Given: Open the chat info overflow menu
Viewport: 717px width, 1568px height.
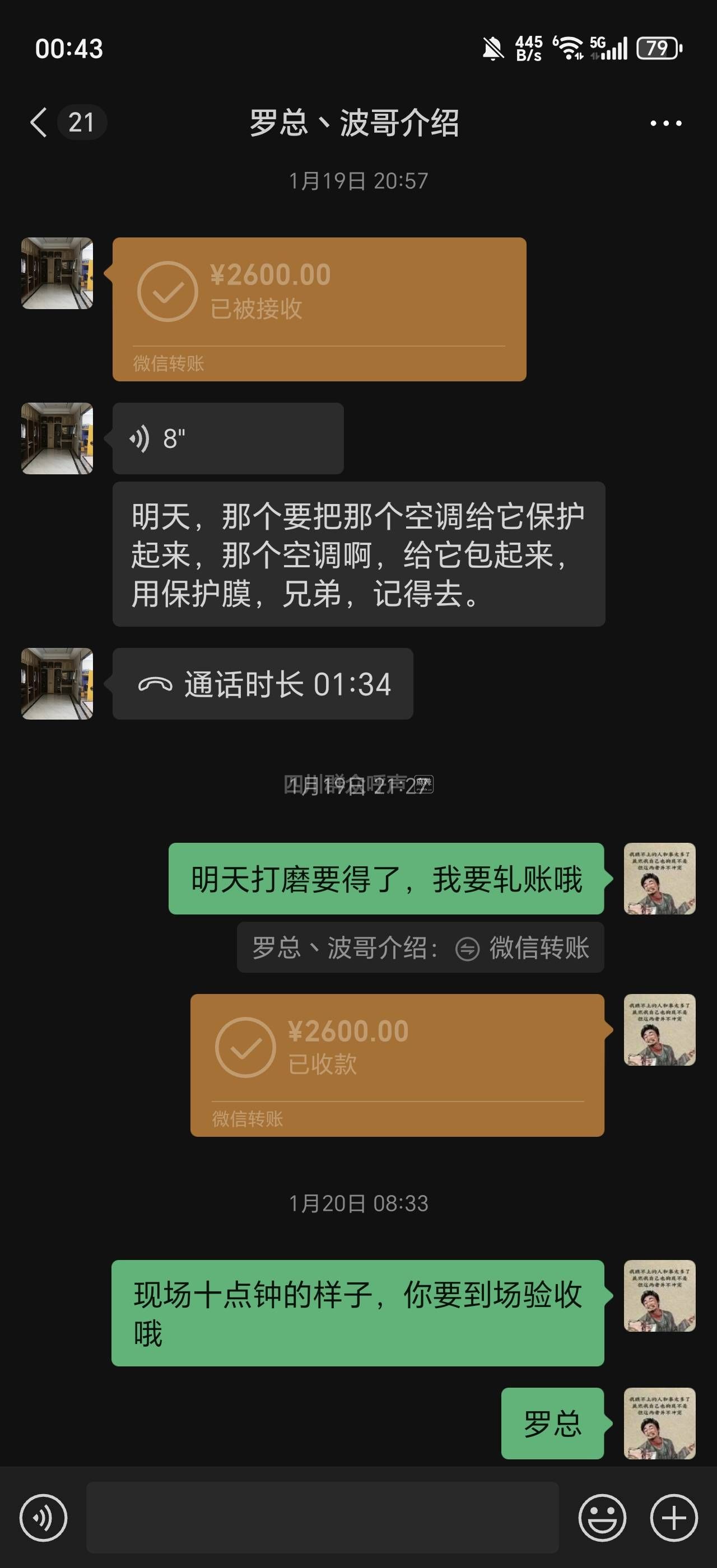Looking at the screenshot, I should [x=665, y=123].
